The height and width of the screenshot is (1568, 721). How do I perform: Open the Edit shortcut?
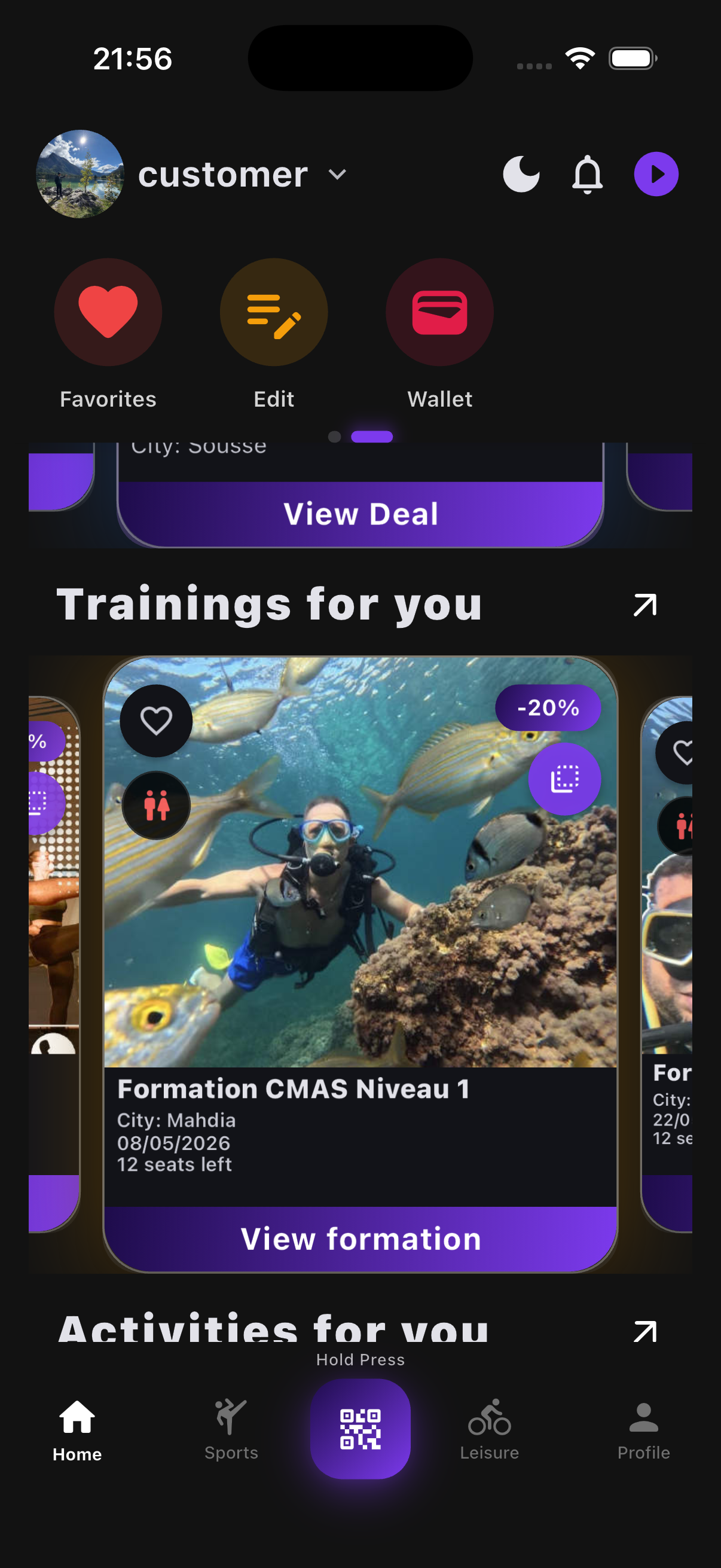point(274,312)
